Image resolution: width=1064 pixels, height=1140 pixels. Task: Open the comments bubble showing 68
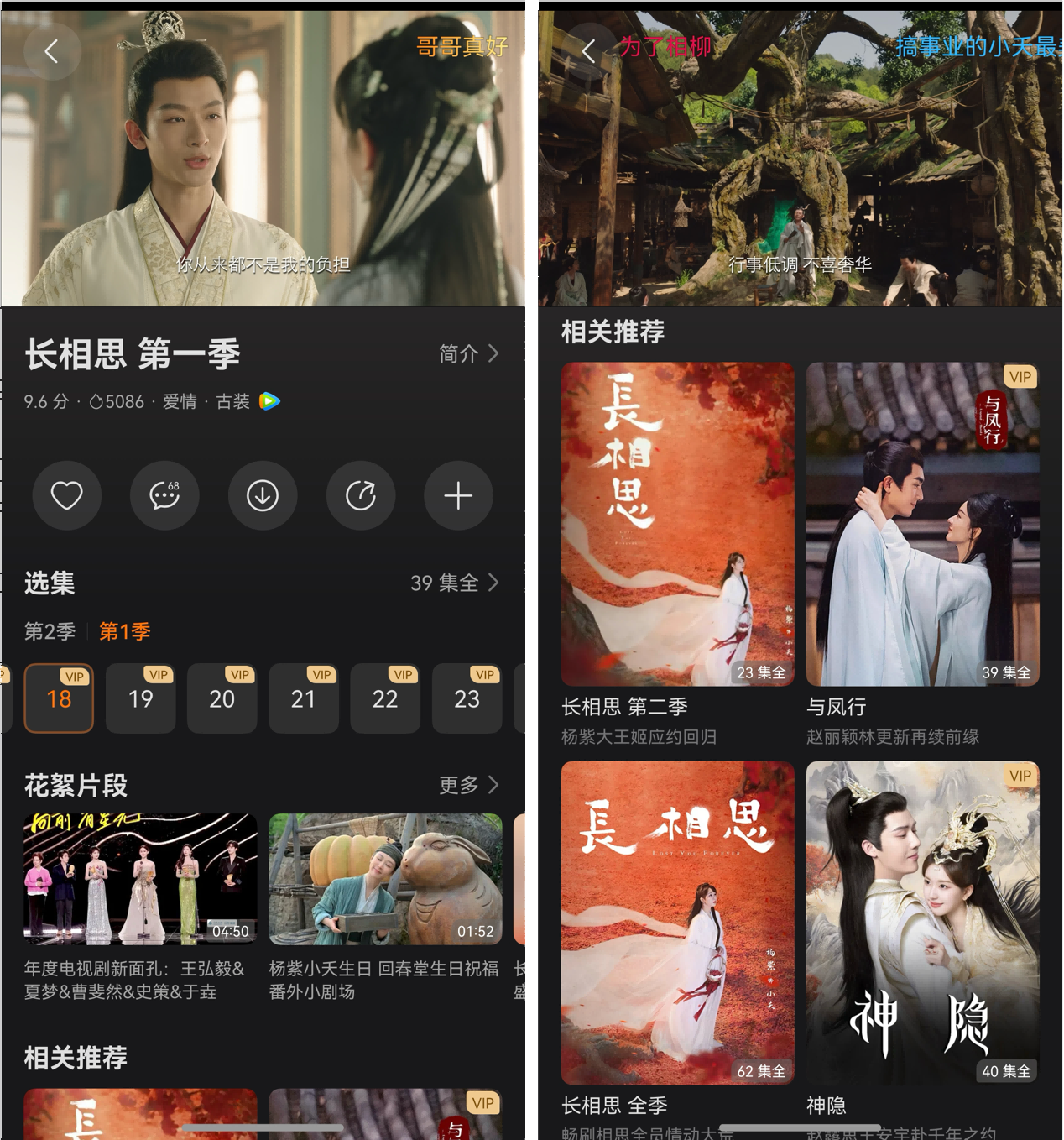164,496
